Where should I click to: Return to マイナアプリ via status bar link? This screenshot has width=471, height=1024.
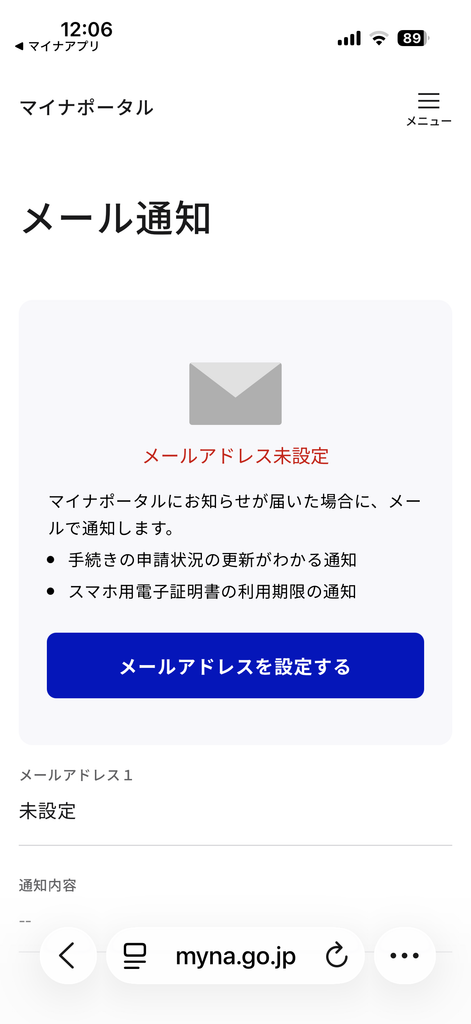pos(57,46)
